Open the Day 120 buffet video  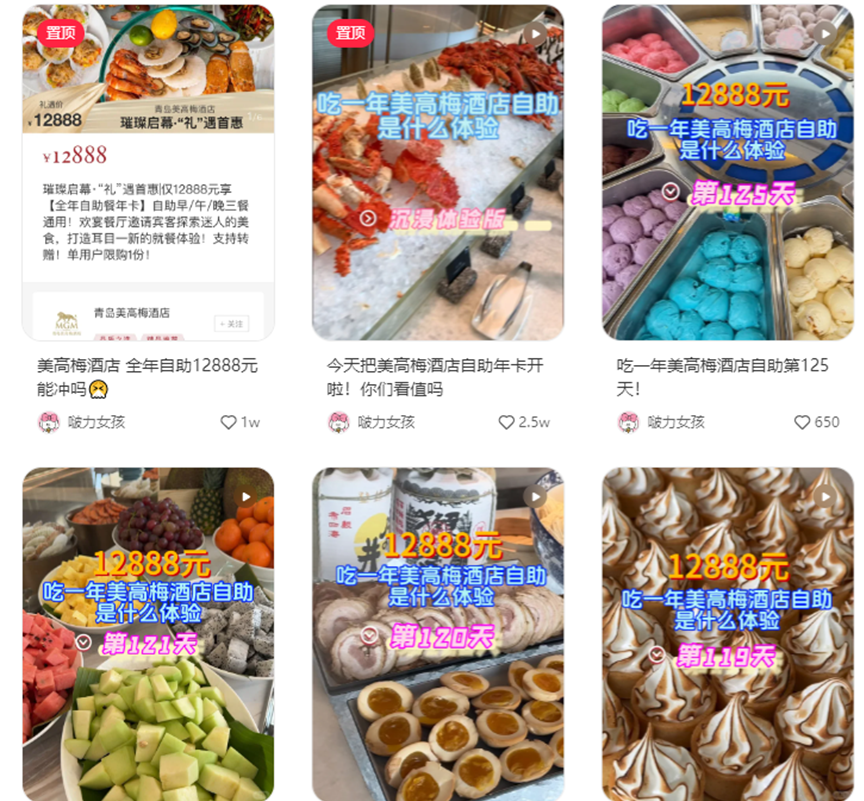[437, 634]
